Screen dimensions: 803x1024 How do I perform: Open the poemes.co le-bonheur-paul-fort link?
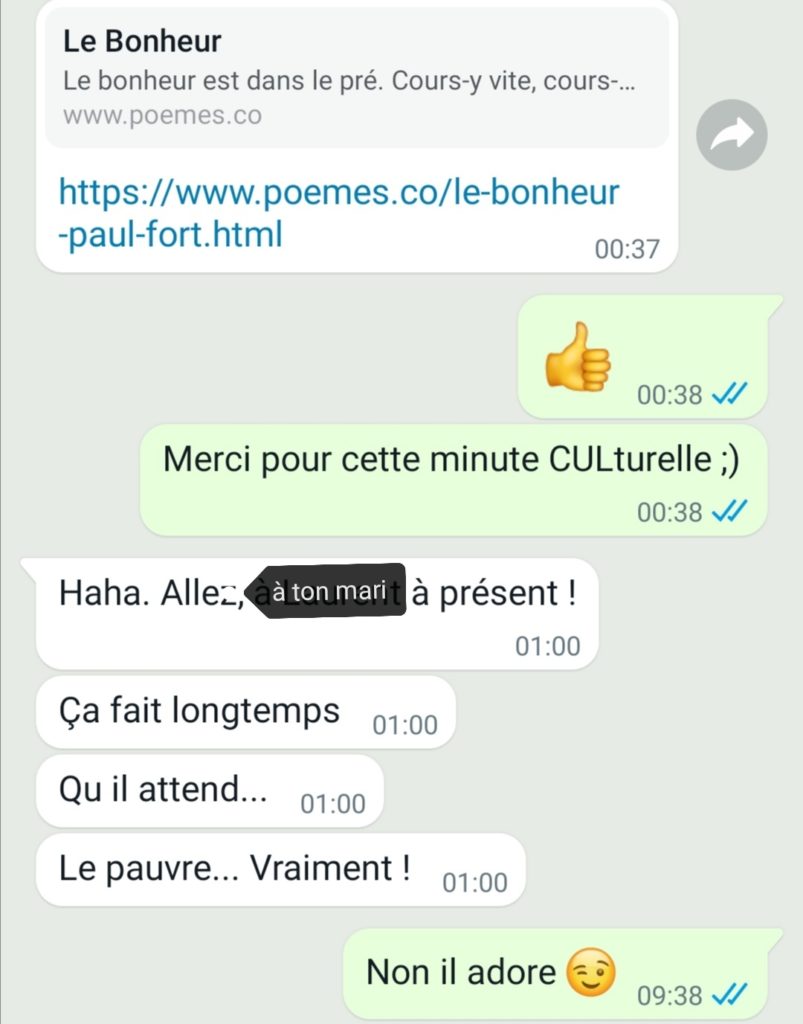338,212
